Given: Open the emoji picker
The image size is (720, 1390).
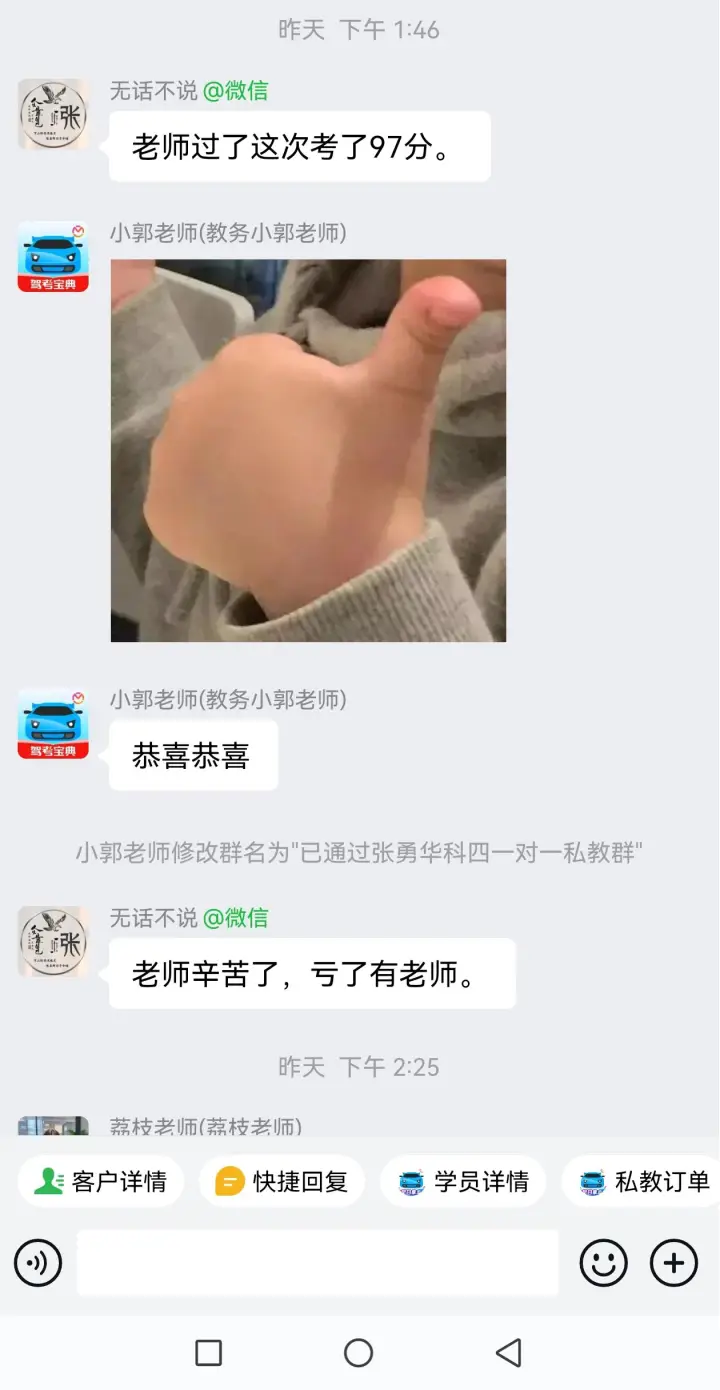Looking at the screenshot, I should [x=604, y=1263].
